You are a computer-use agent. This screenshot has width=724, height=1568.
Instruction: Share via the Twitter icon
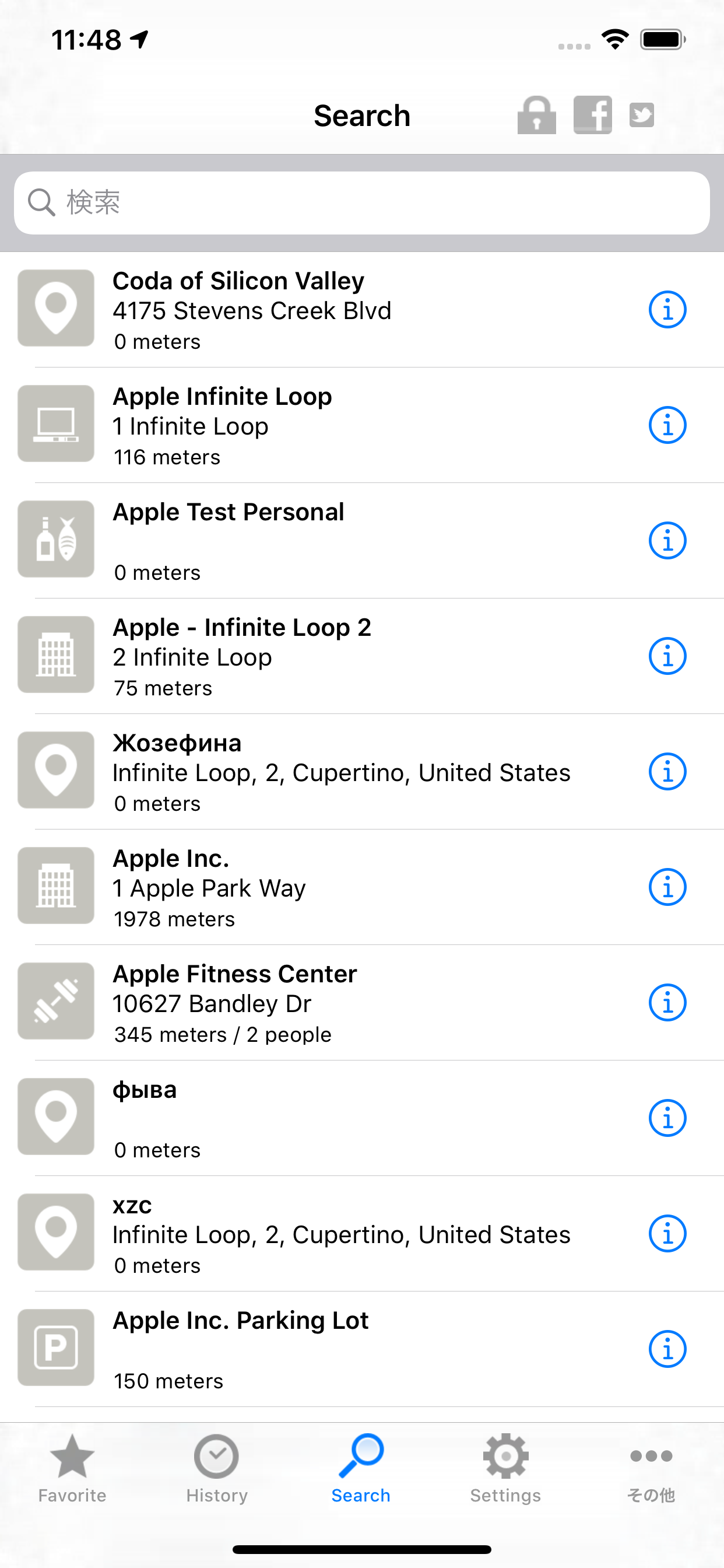(x=643, y=115)
